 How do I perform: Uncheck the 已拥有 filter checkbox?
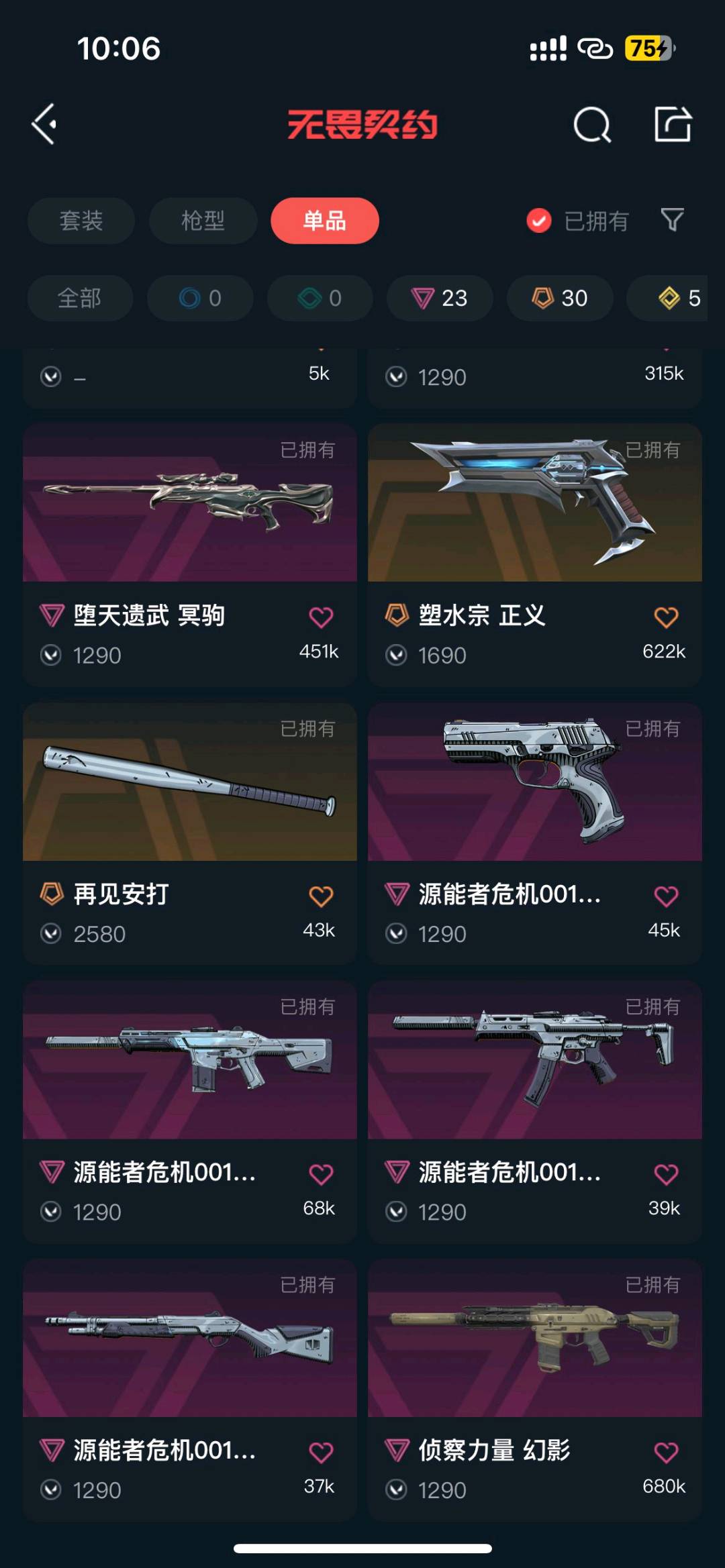click(x=539, y=221)
